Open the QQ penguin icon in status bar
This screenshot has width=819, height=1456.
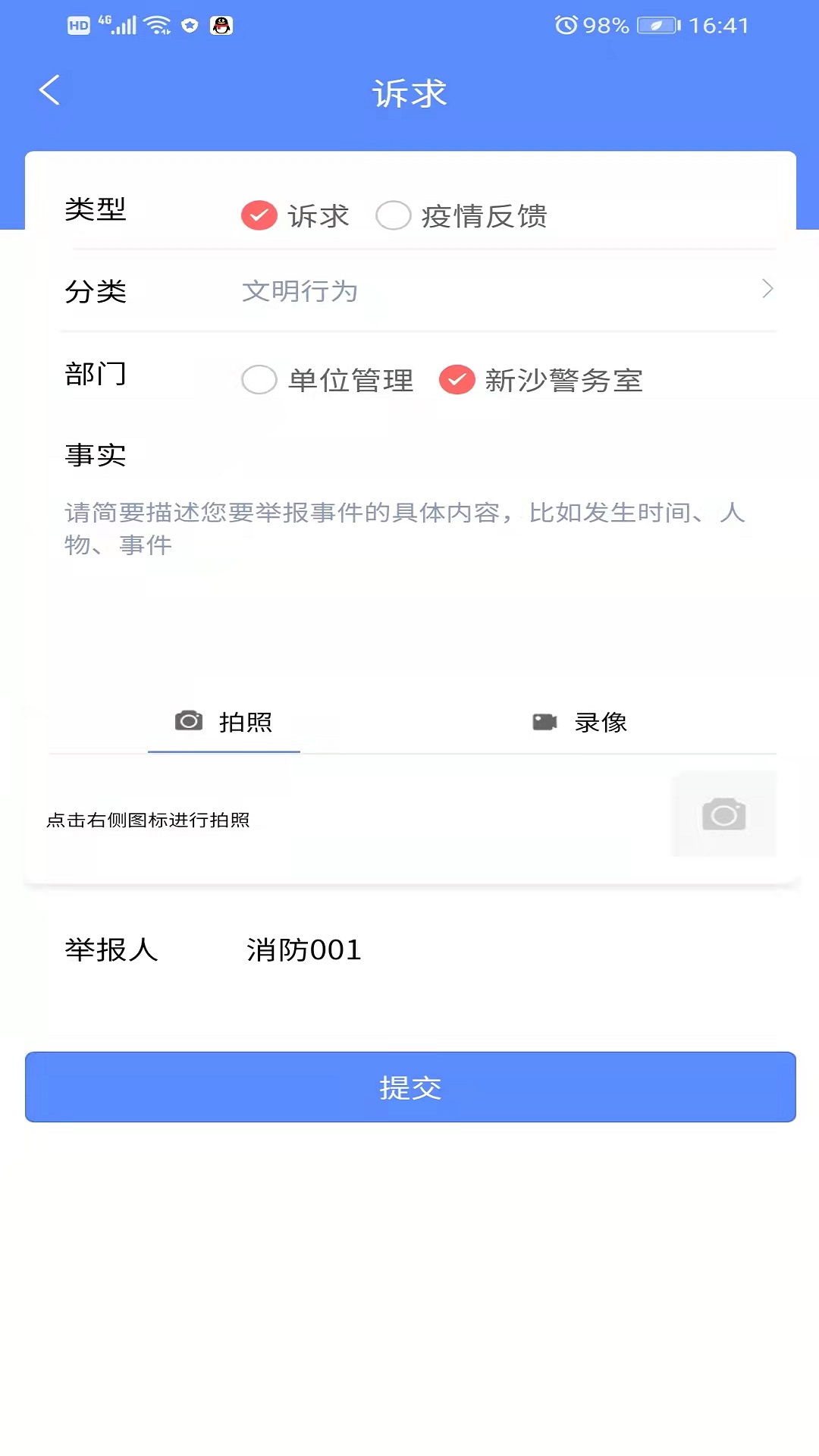pos(221,25)
